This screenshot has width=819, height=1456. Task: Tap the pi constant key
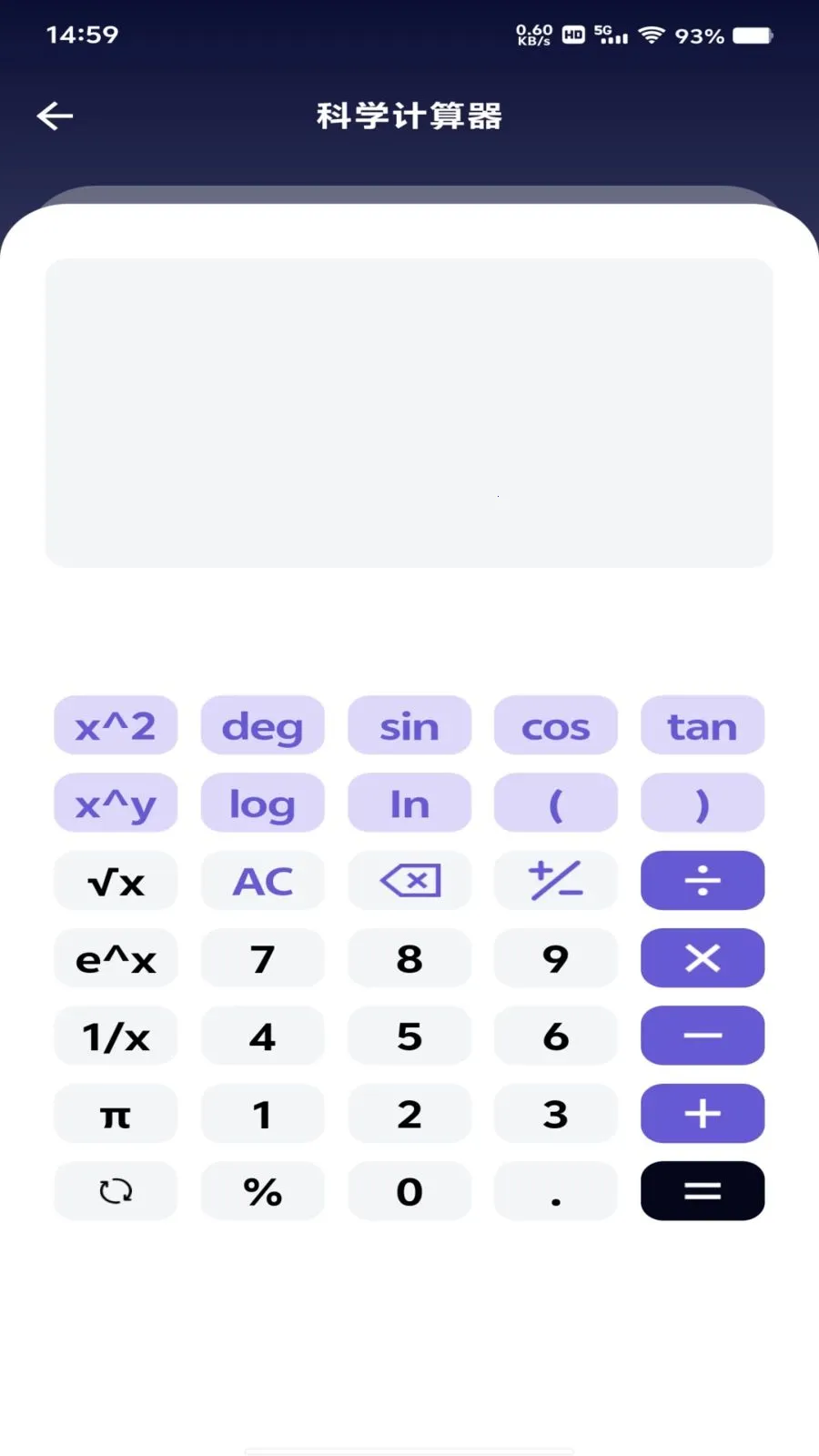(116, 1113)
